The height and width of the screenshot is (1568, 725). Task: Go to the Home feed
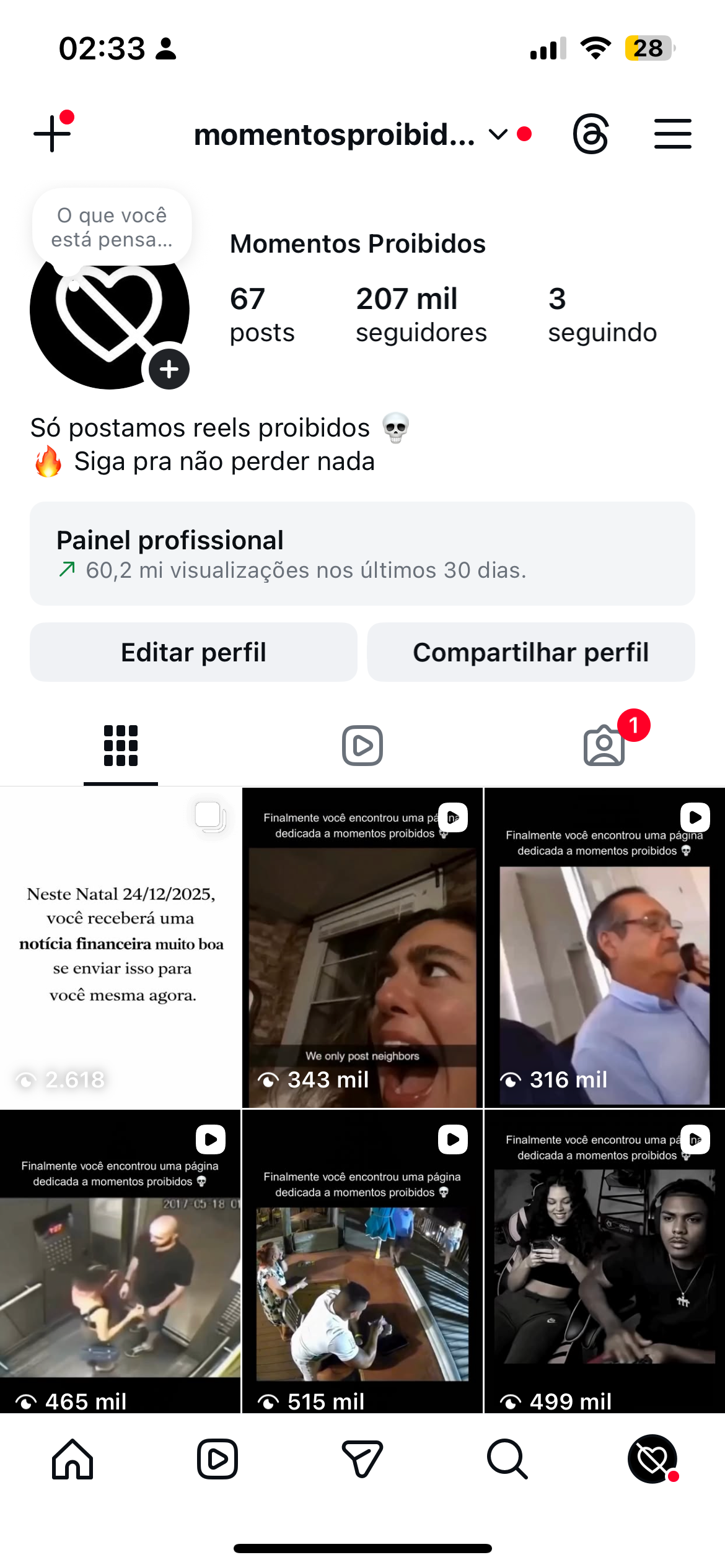(x=72, y=1459)
